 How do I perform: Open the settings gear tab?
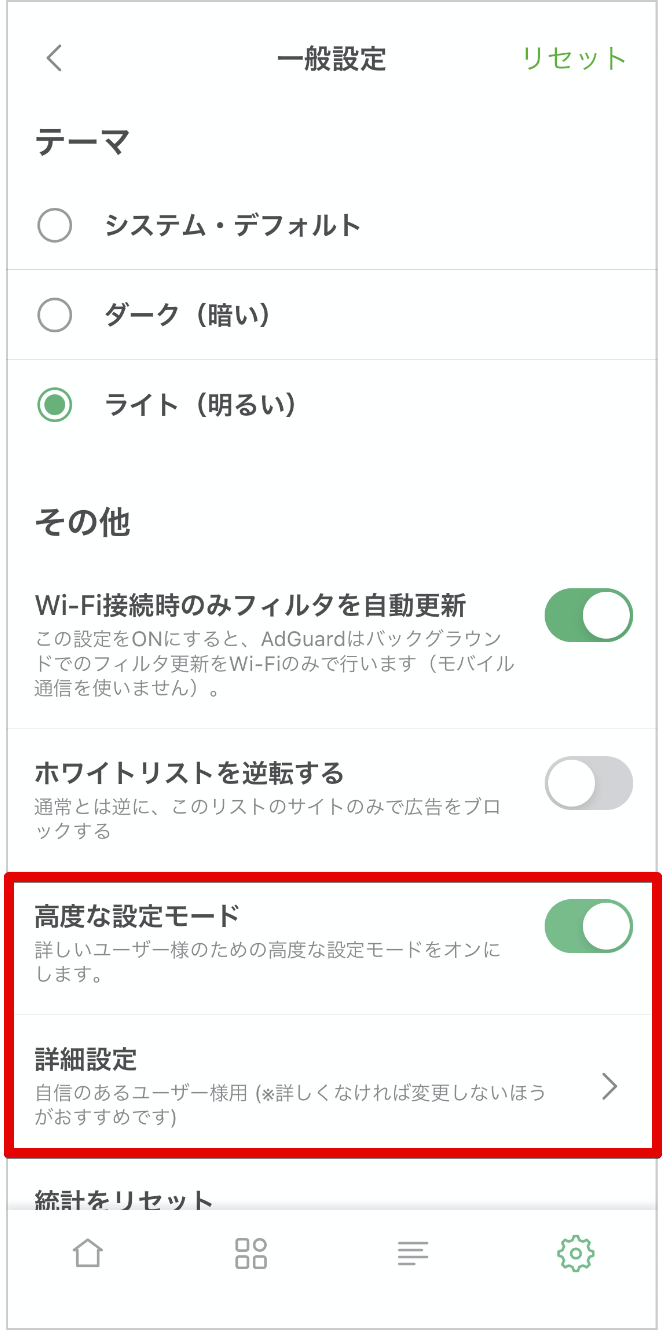coord(576,1253)
